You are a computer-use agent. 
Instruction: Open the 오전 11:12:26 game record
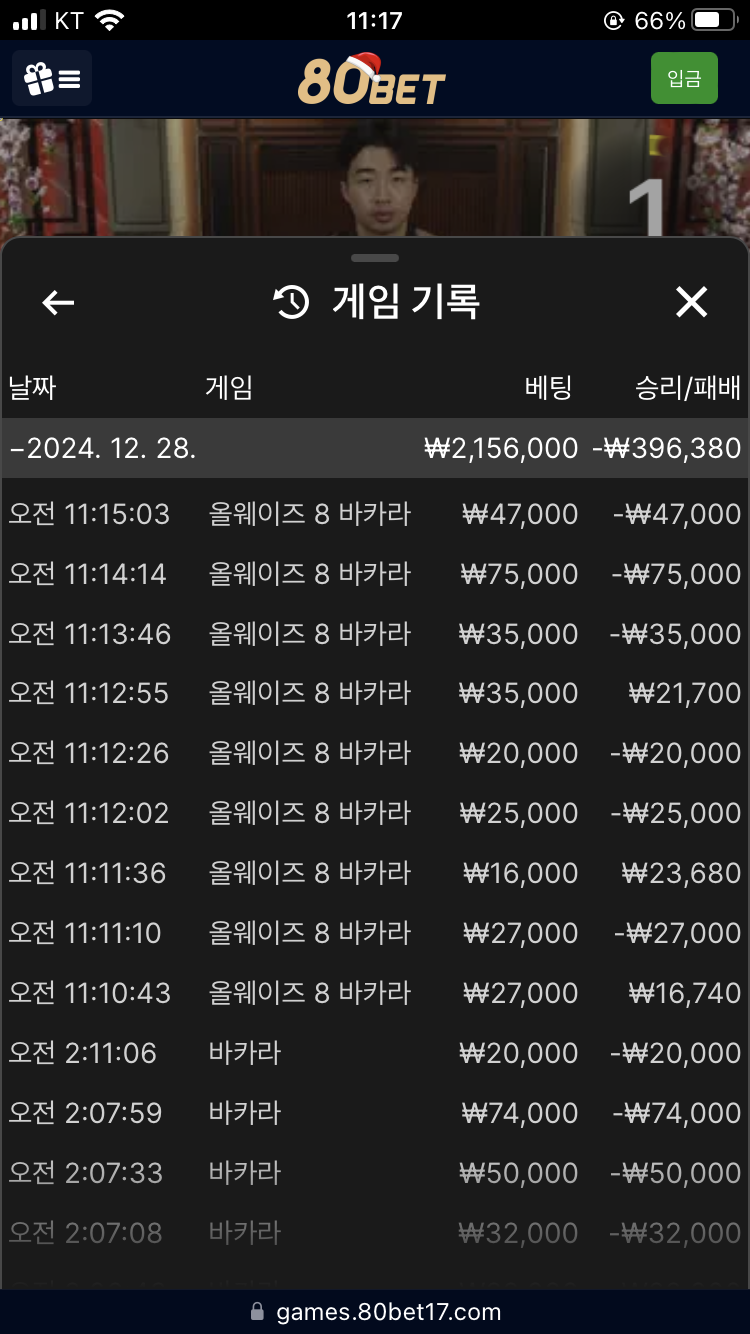click(x=375, y=753)
